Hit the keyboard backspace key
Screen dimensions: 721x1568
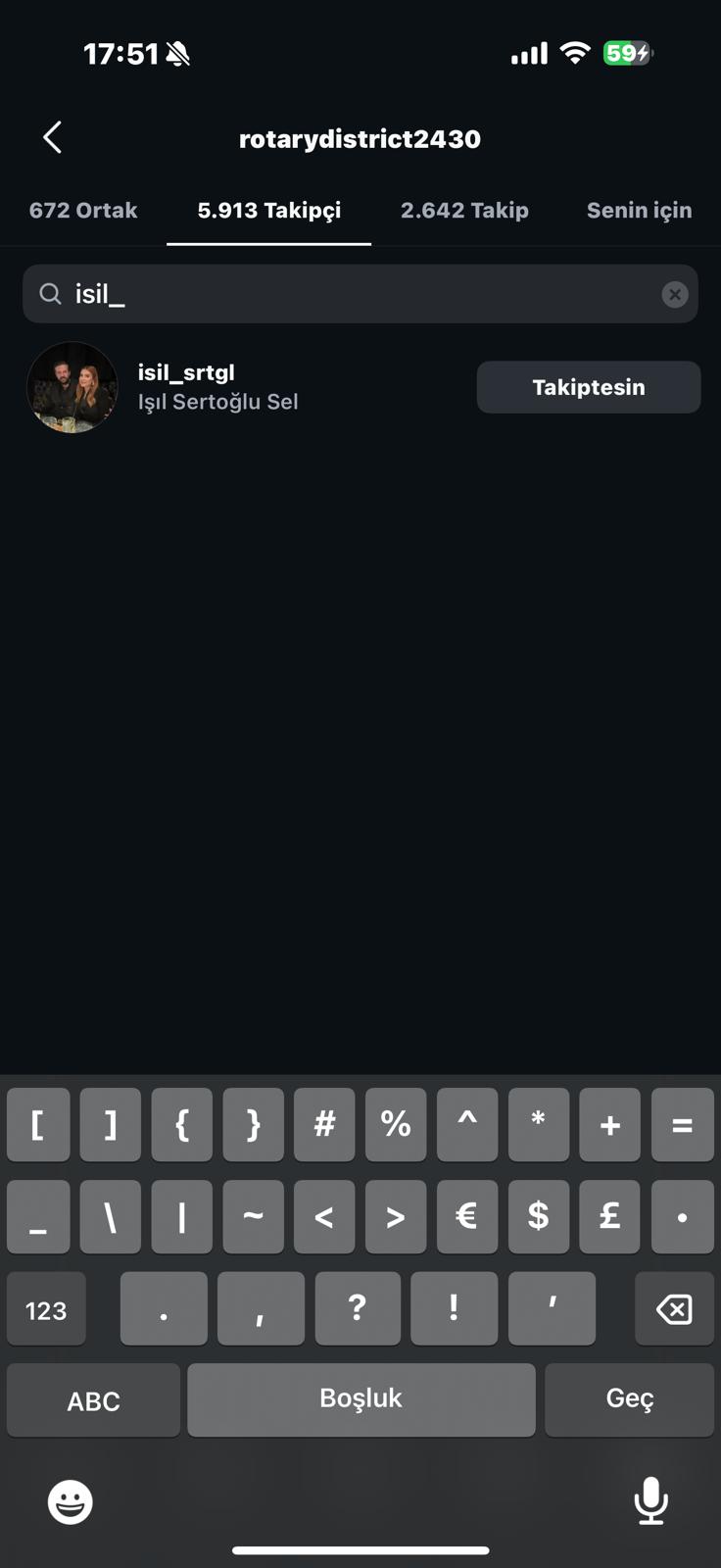coord(674,1309)
